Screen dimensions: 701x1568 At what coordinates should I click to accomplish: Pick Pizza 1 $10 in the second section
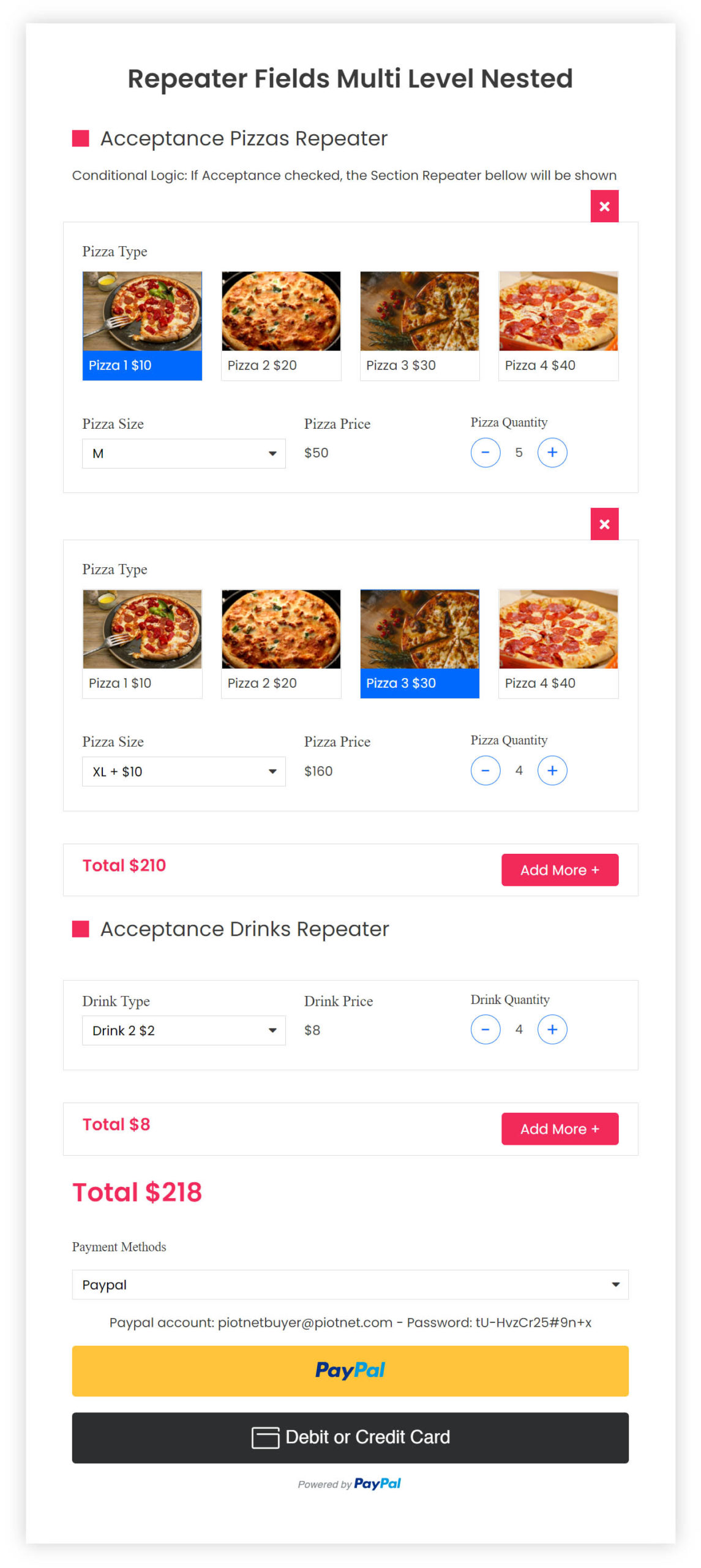pyautogui.click(x=142, y=644)
